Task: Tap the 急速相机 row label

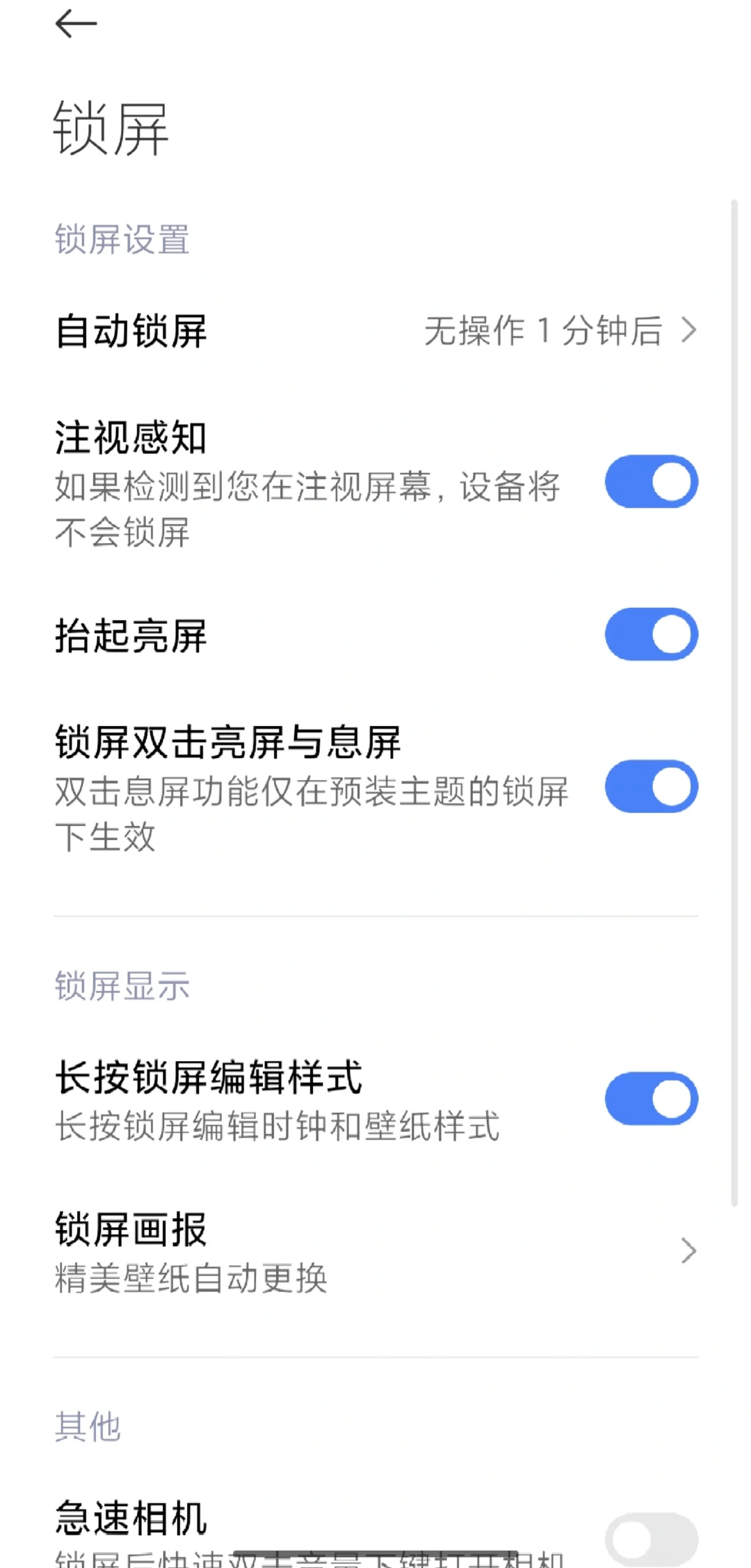Action: [129, 1517]
